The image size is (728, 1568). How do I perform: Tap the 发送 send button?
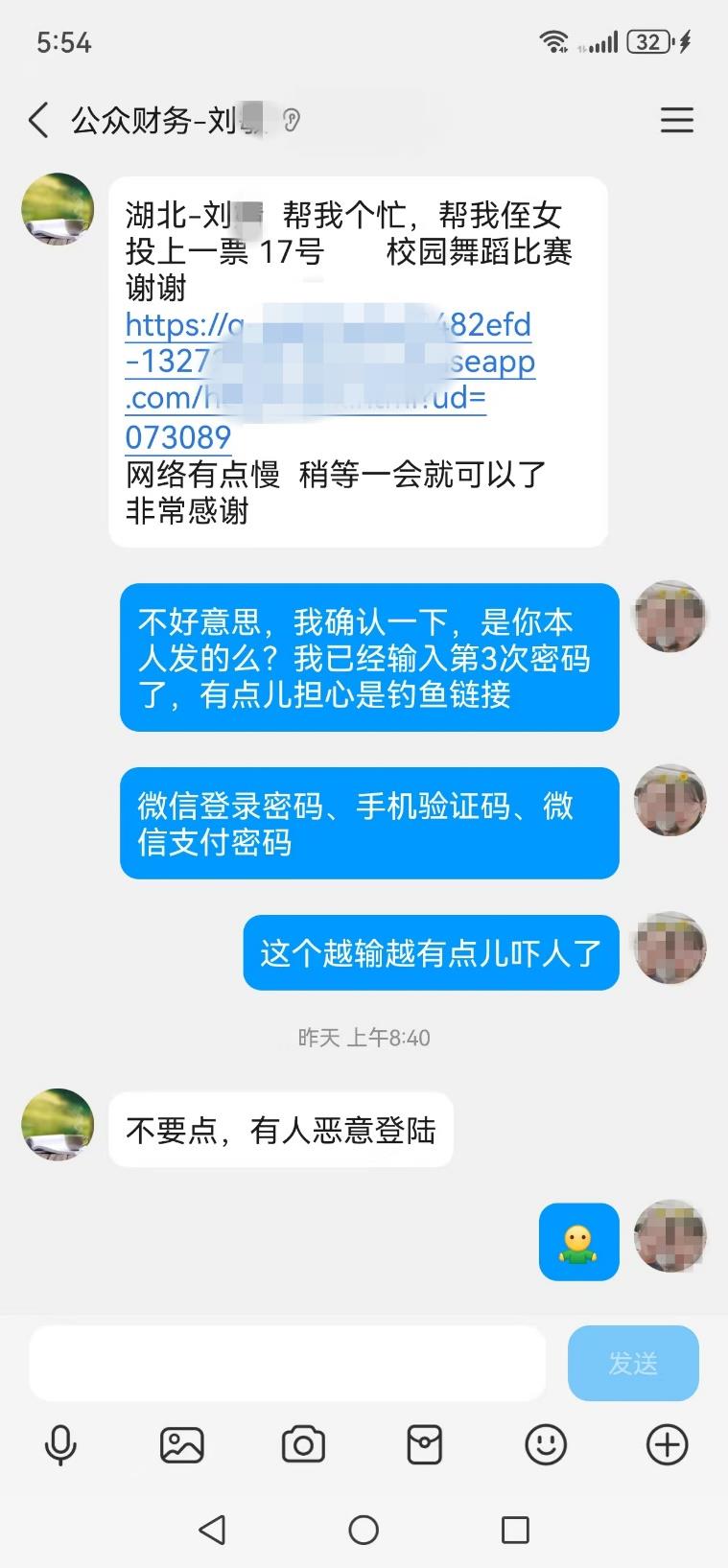point(633,1363)
